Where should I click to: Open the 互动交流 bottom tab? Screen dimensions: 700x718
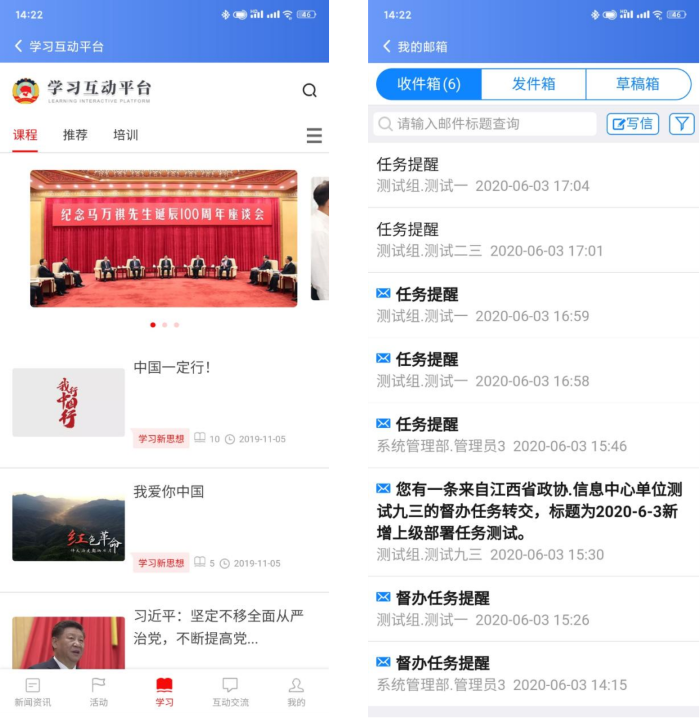point(230,691)
